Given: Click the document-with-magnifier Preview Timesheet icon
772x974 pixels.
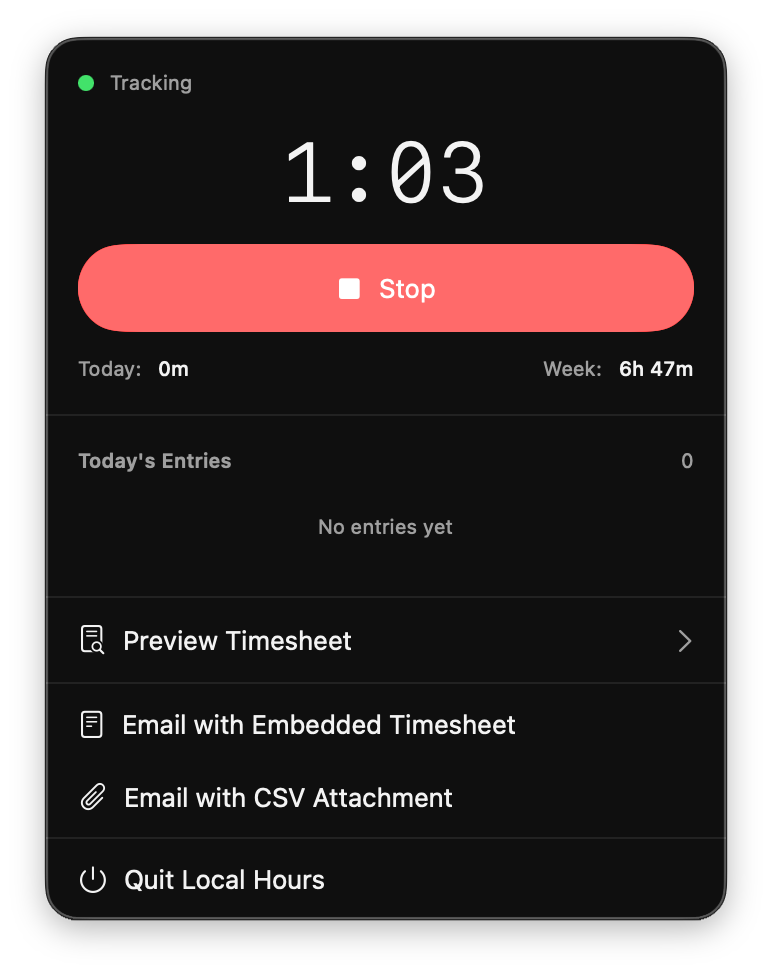Looking at the screenshot, I should point(91,640).
